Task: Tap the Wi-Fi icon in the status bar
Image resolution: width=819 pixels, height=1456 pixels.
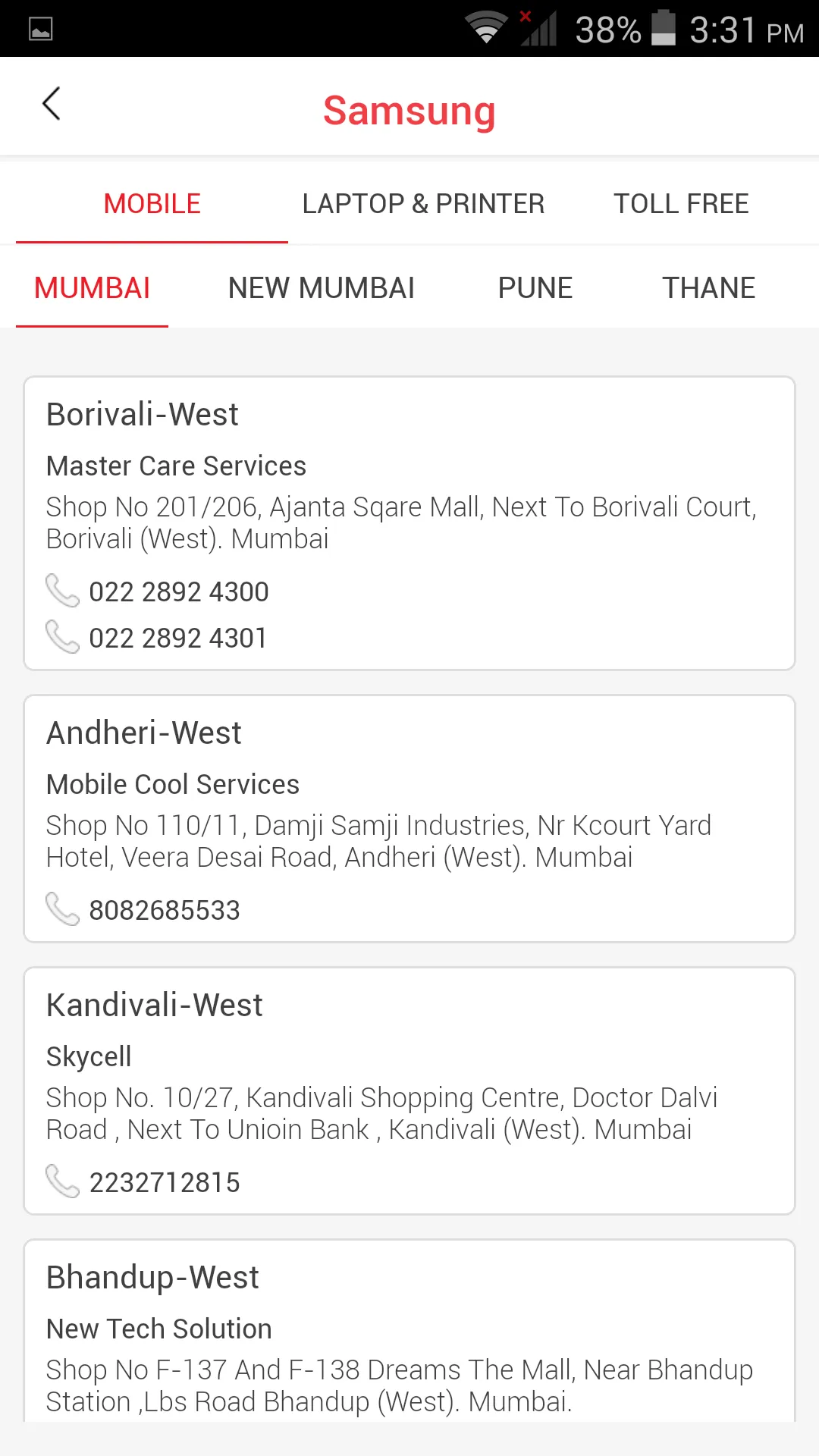Action: click(x=485, y=29)
